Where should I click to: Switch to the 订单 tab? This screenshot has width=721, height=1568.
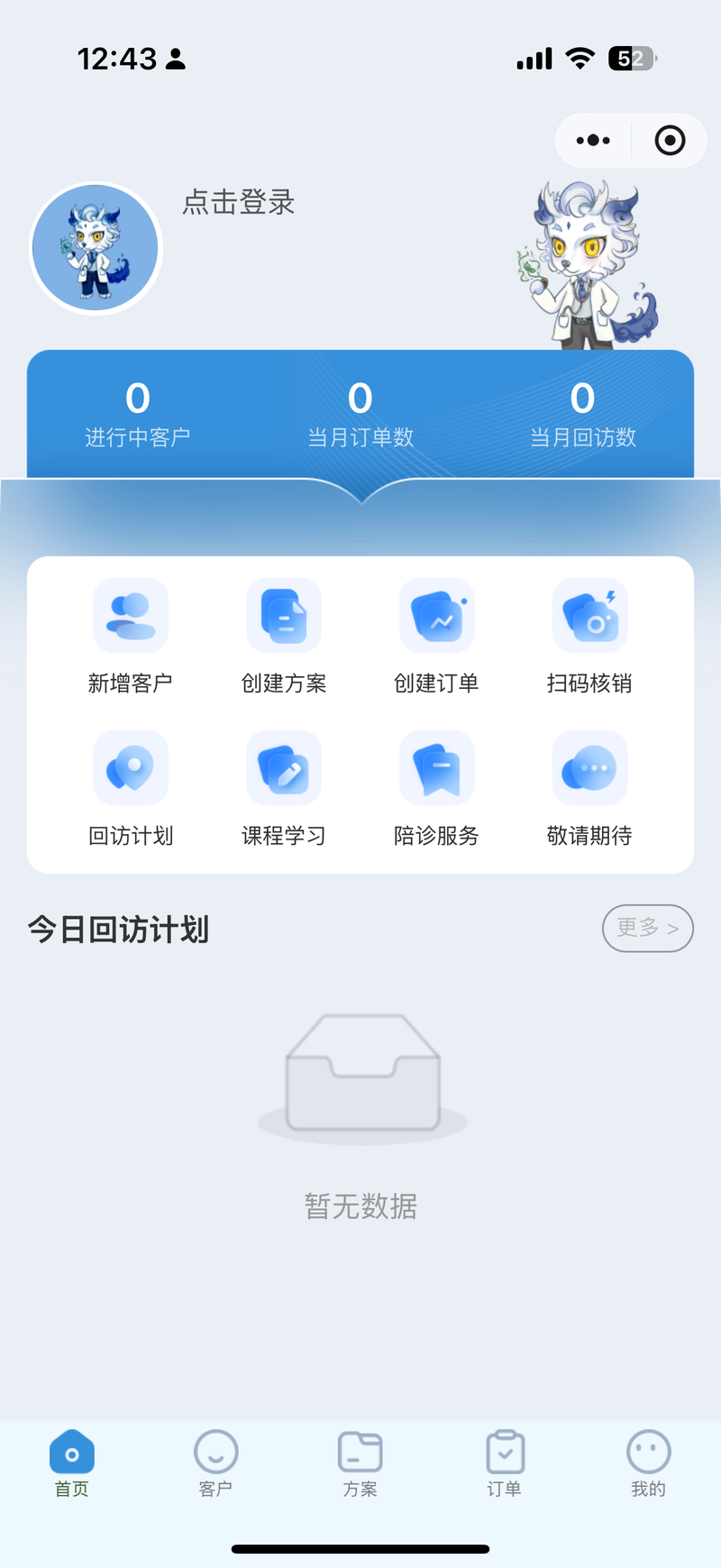tap(505, 1464)
